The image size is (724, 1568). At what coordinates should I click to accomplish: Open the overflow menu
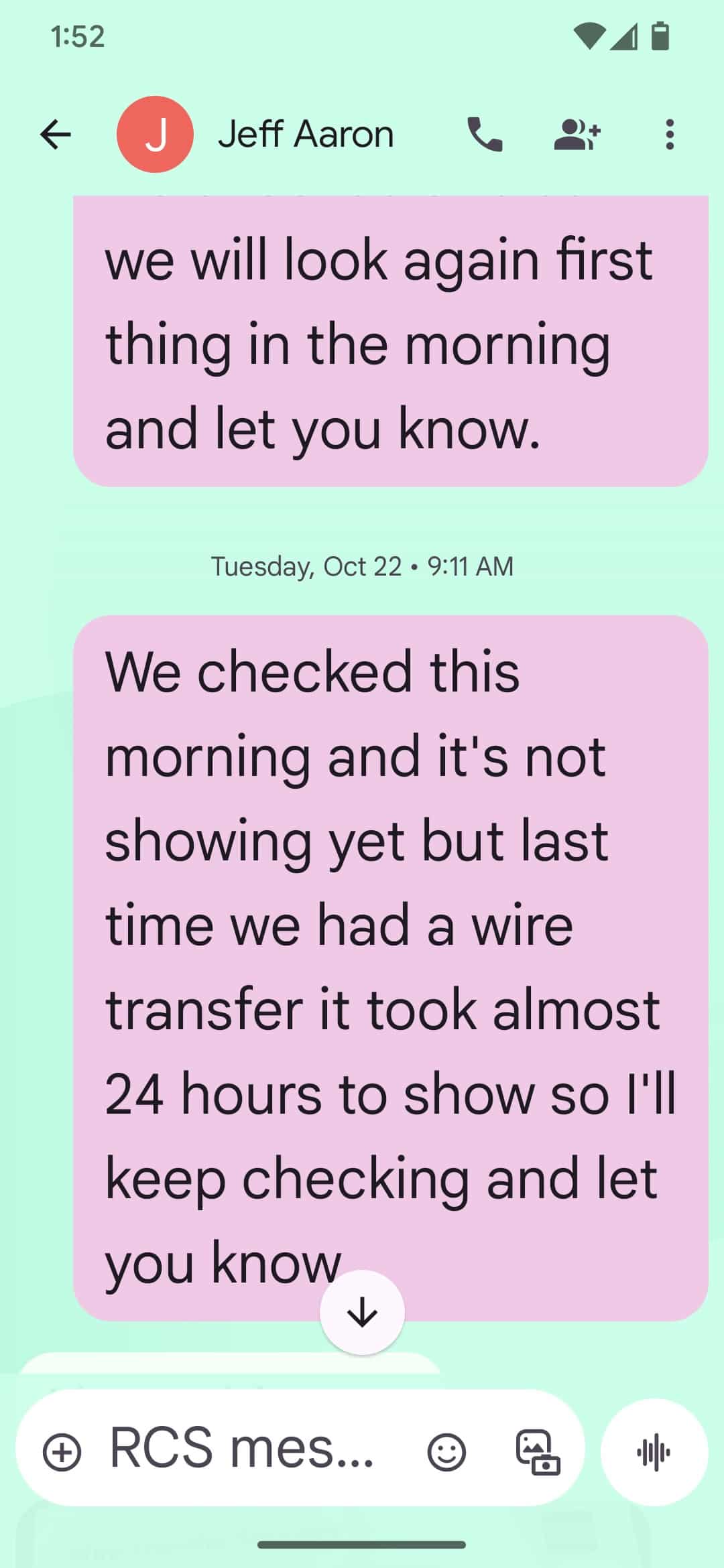pos(669,135)
